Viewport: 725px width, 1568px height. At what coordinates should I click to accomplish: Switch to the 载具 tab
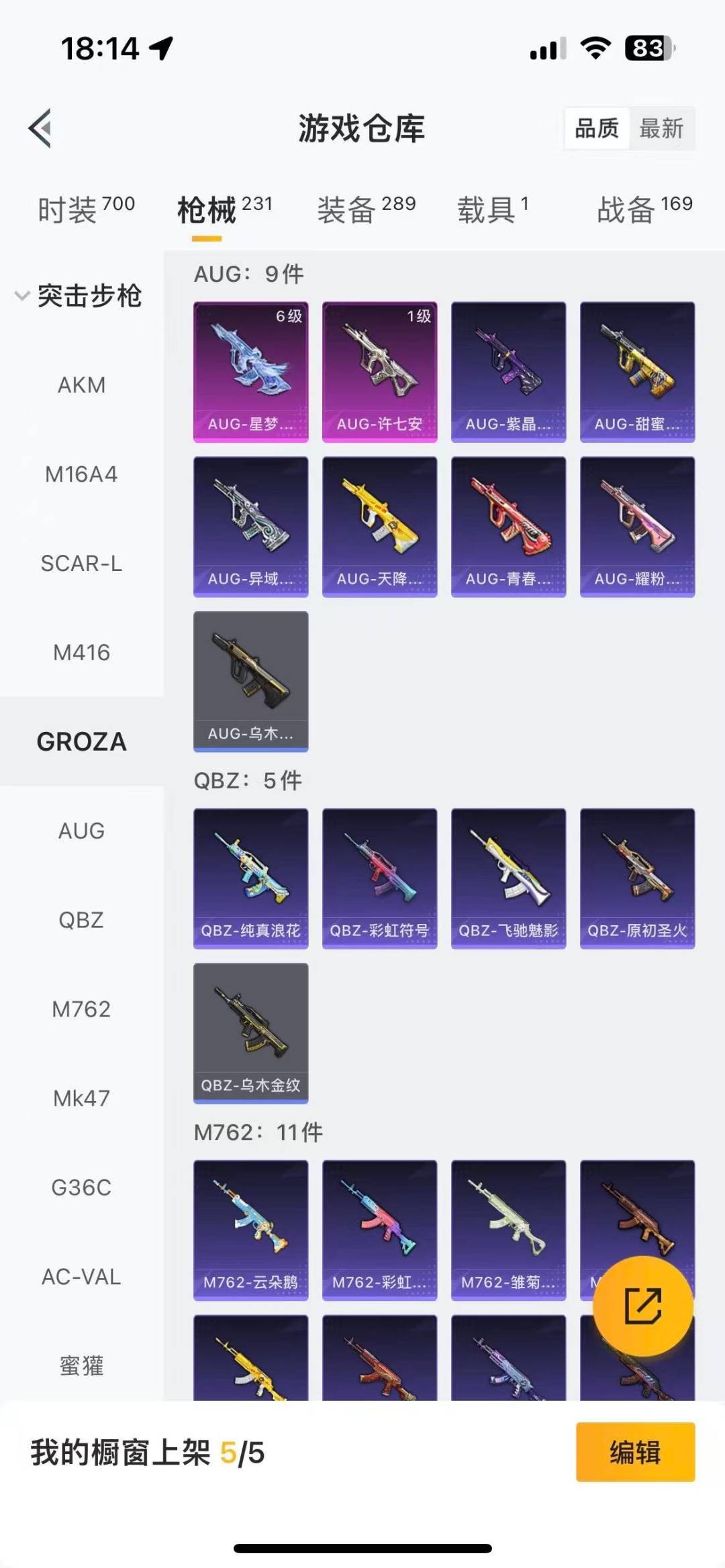(x=493, y=209)
